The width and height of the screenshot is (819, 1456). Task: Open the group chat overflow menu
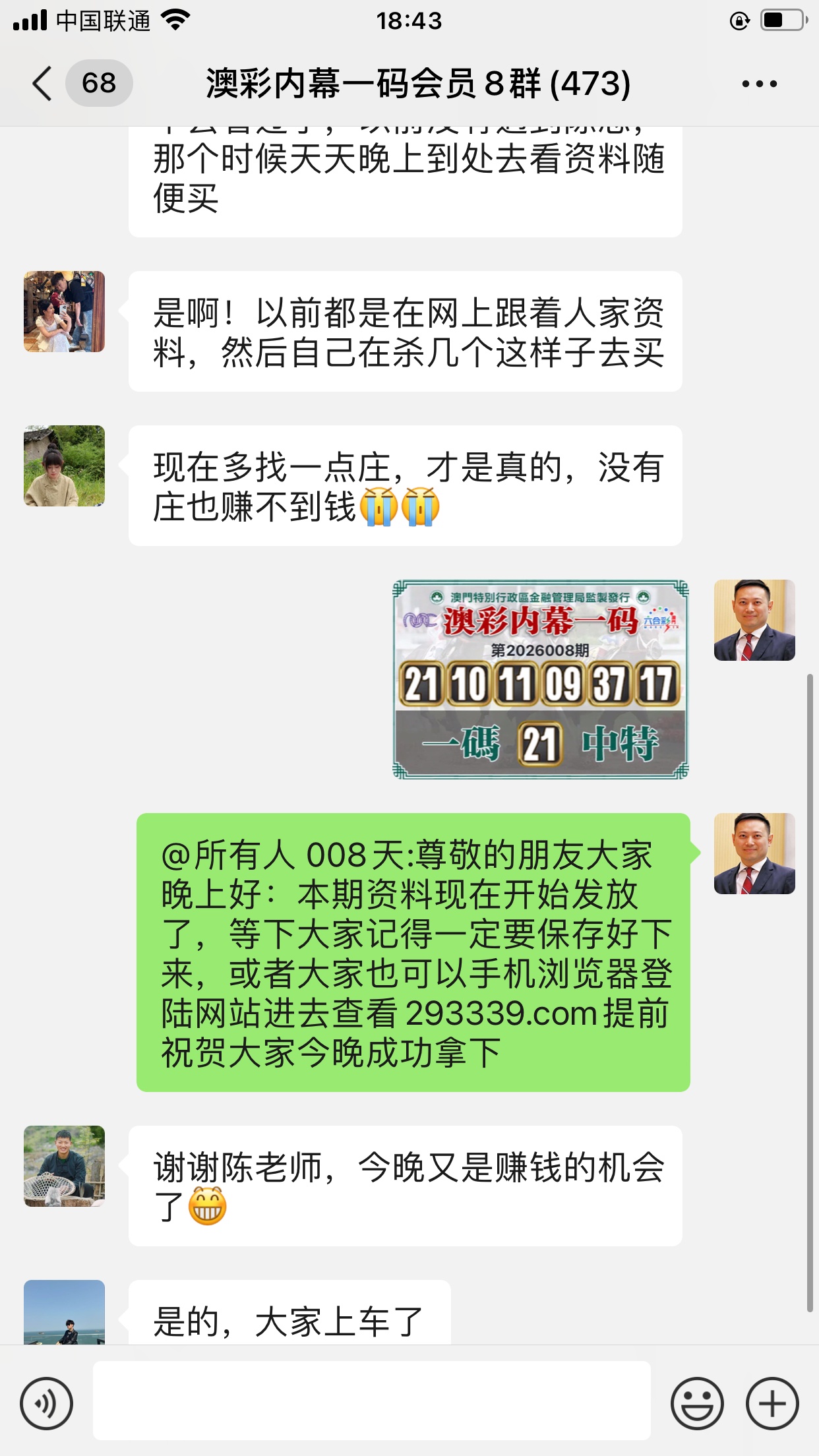tap(759, 84)
